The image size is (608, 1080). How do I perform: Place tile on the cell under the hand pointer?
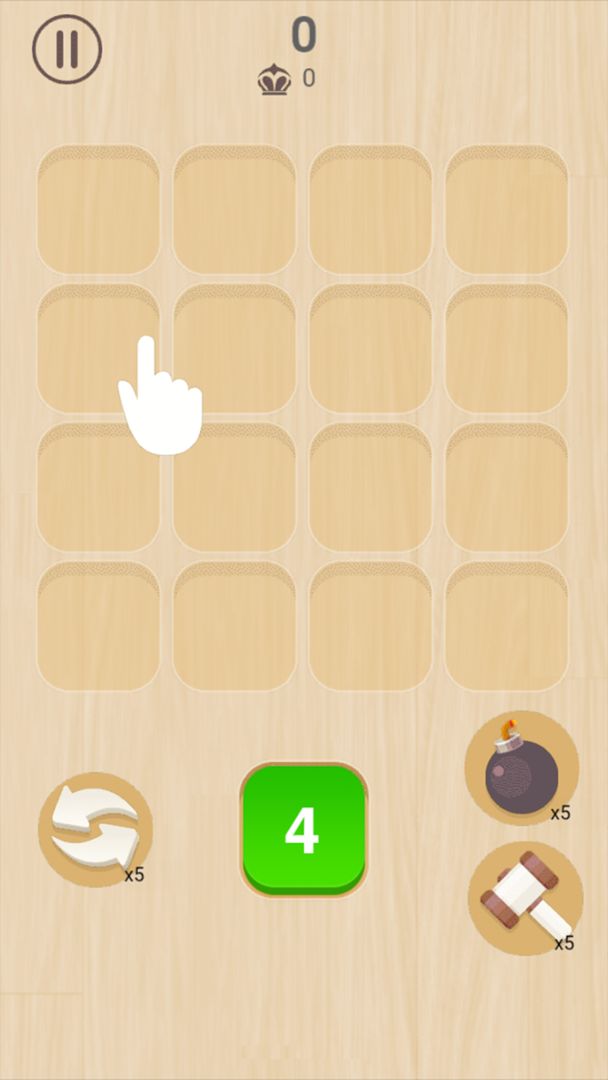98,348
